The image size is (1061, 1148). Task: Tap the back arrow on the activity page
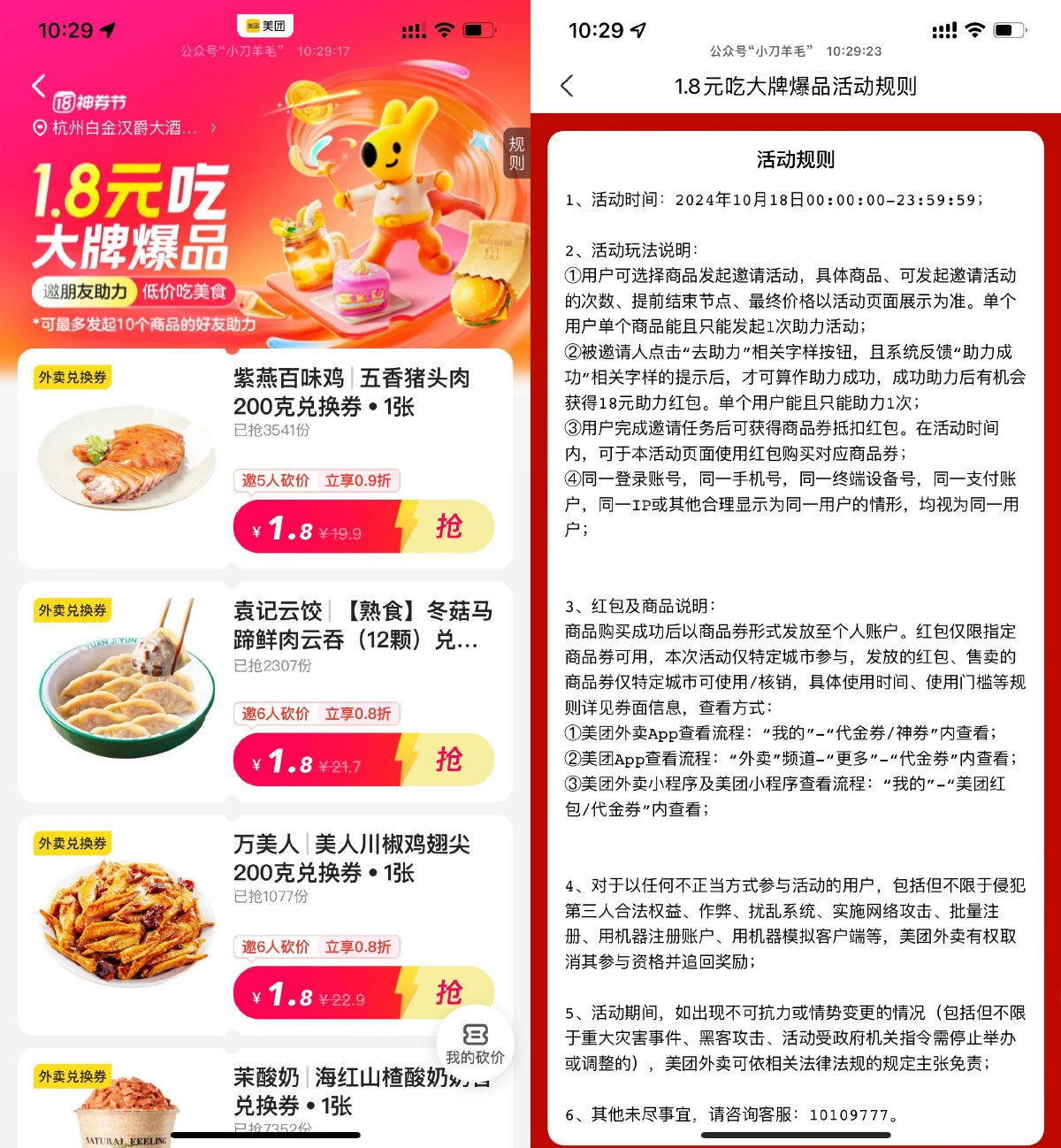pos(37,85)
